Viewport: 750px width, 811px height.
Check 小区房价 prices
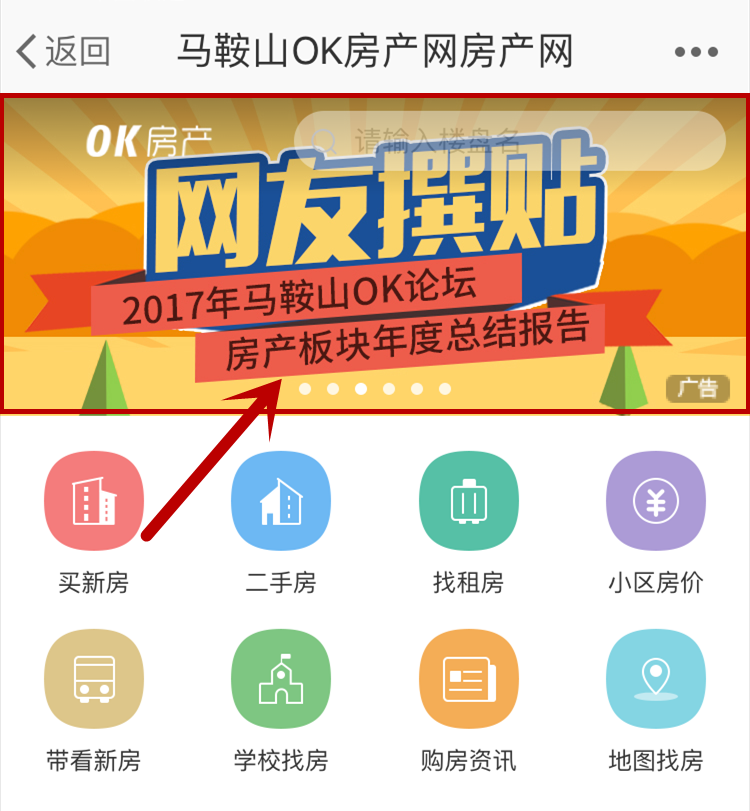(x=655, y=501)
